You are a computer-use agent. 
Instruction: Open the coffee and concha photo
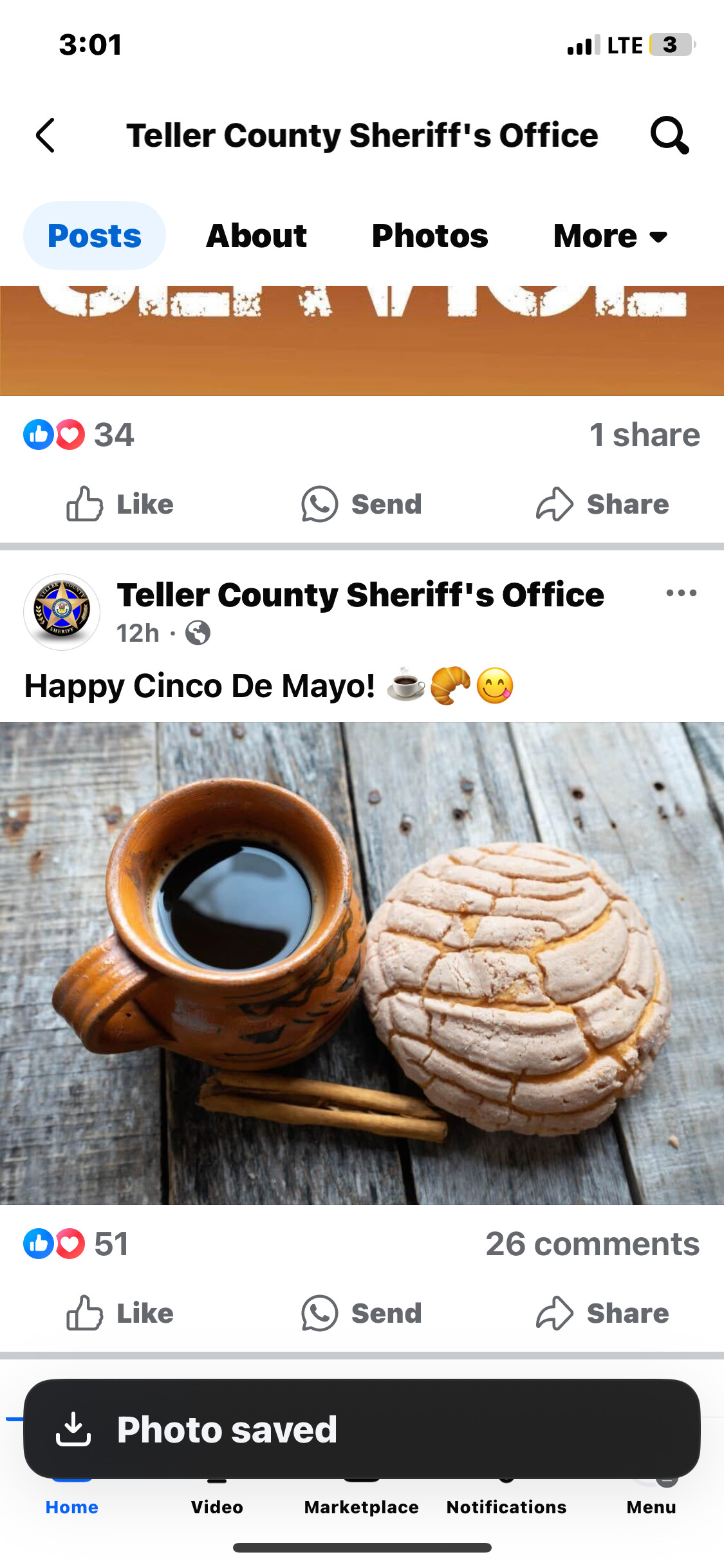362,964
